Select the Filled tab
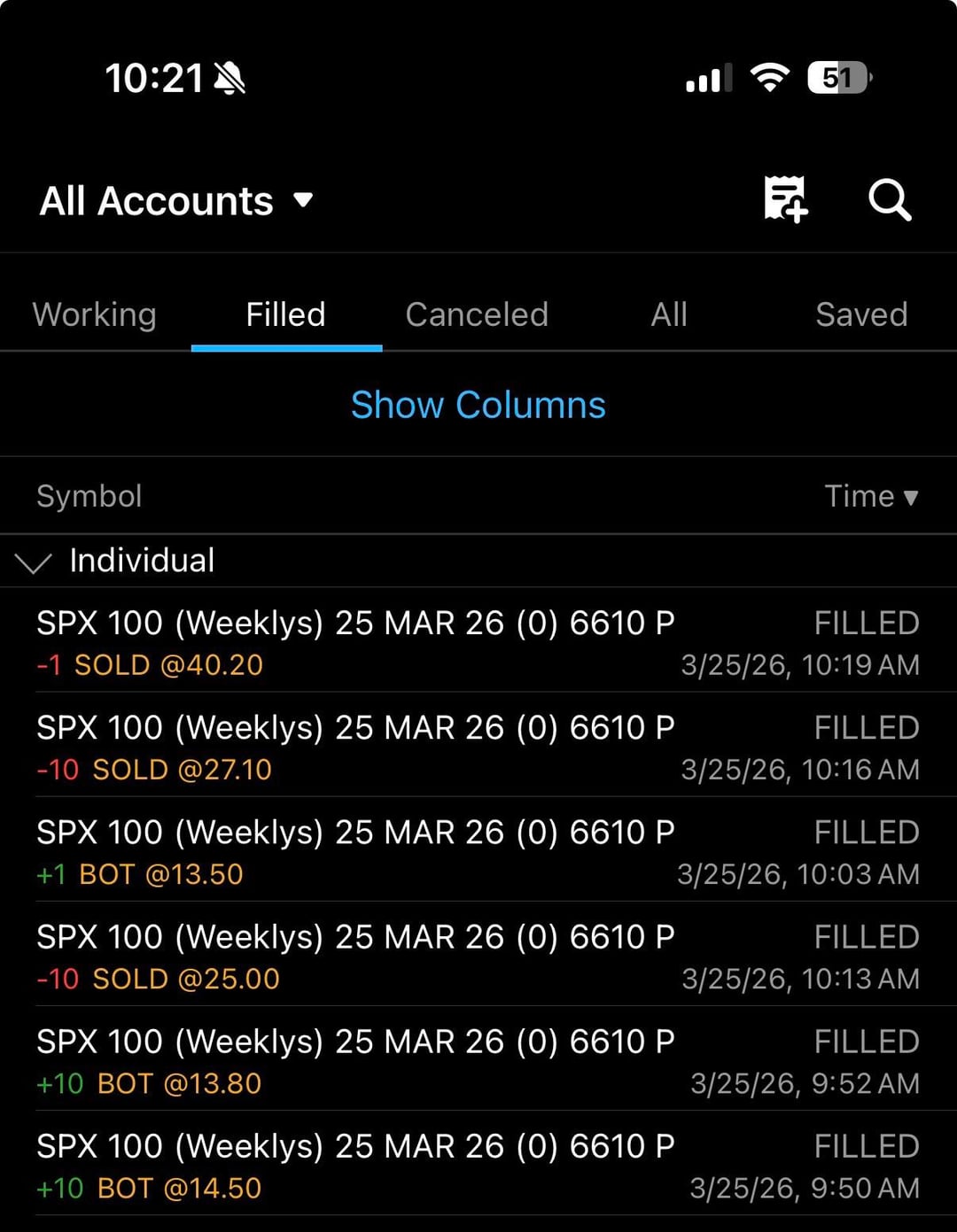Viewport: 957px width, 1232px height. tap(285, 314)
